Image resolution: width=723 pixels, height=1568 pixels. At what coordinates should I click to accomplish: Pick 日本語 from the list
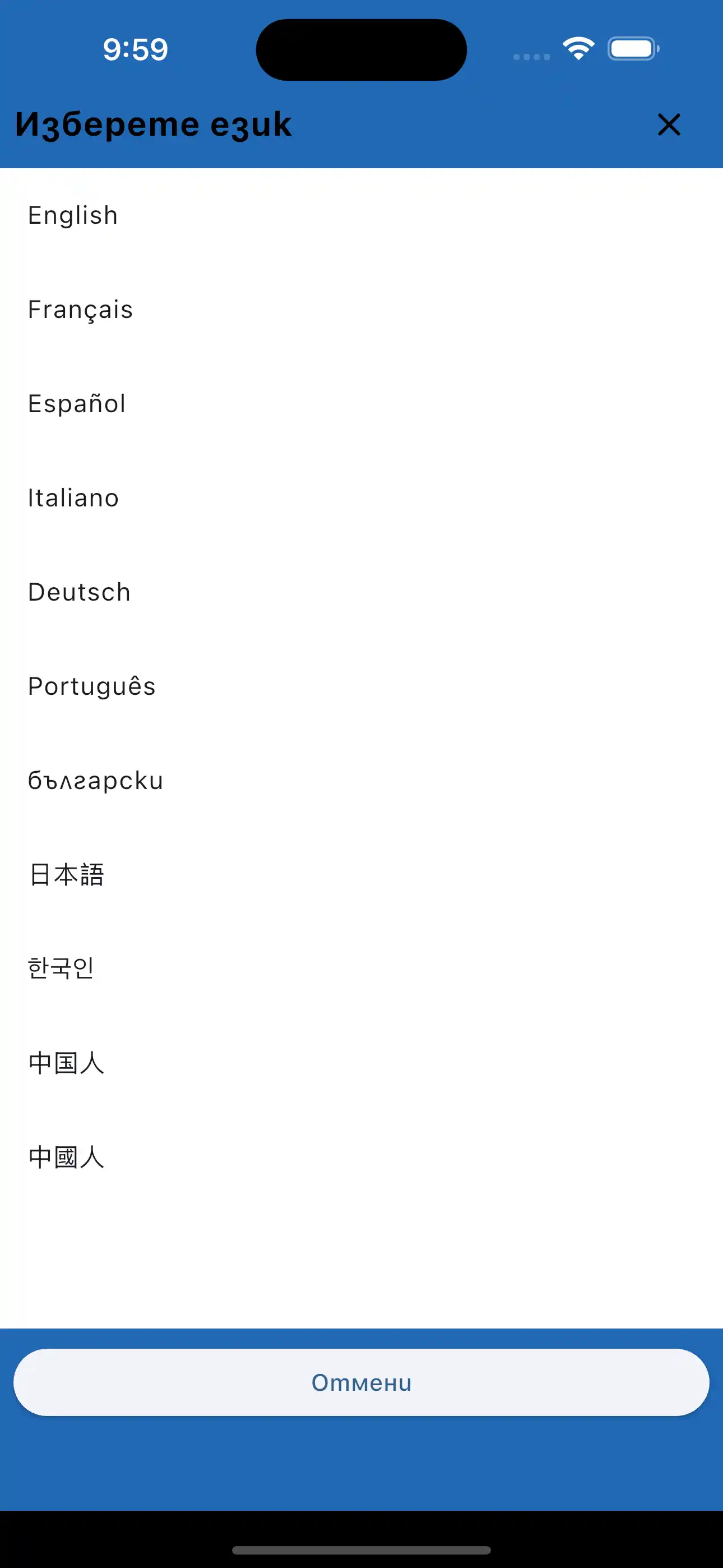[67, 875]
